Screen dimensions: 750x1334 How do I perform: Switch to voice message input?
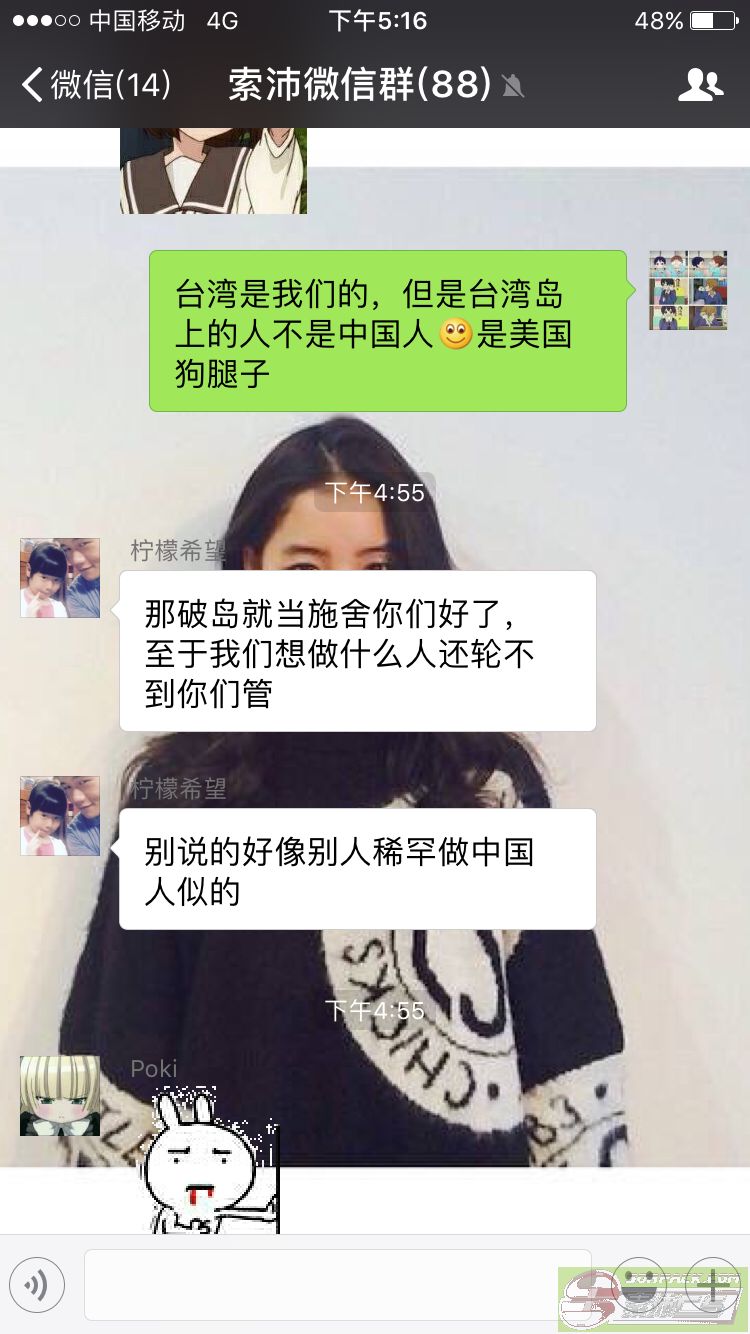click(x=37, y=1285)
